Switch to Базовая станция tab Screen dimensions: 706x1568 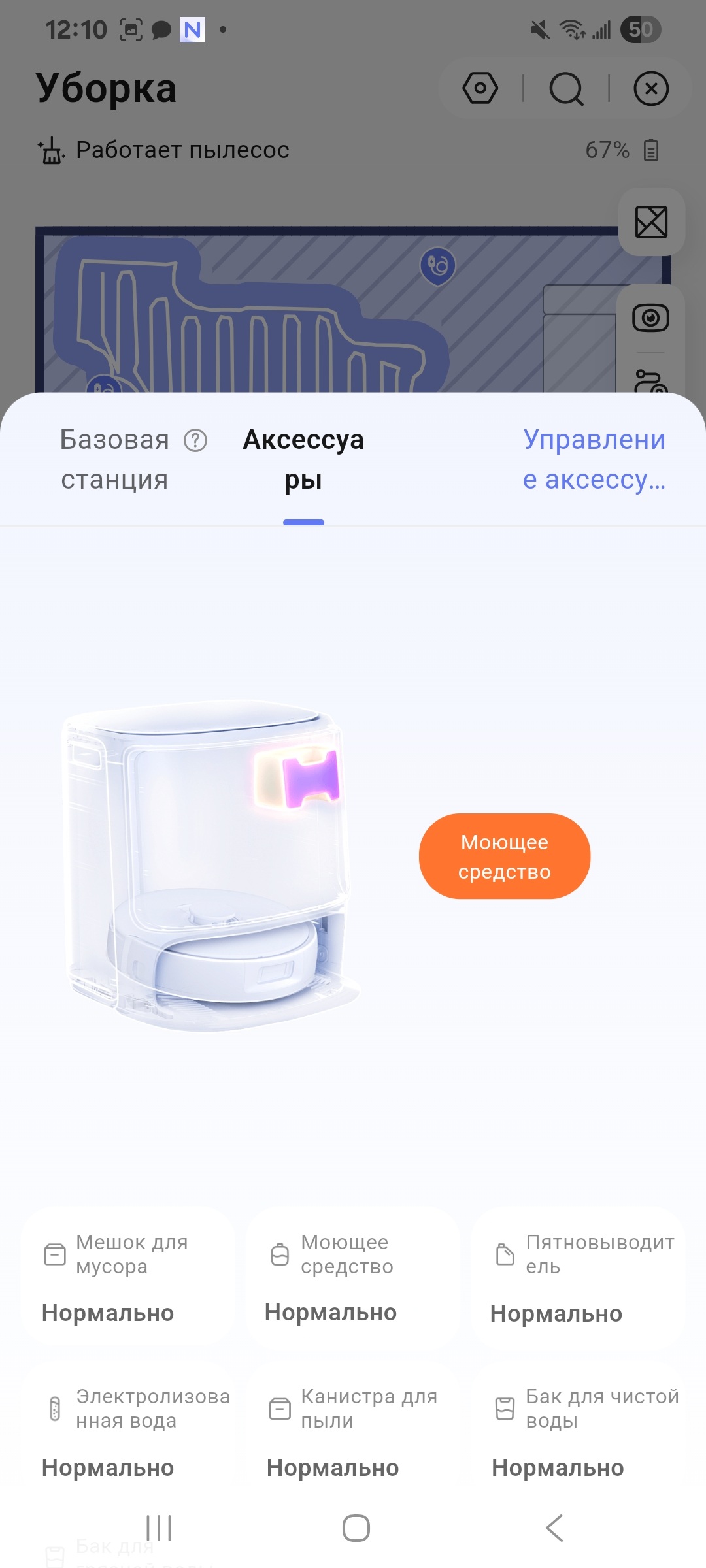point(115,459)
